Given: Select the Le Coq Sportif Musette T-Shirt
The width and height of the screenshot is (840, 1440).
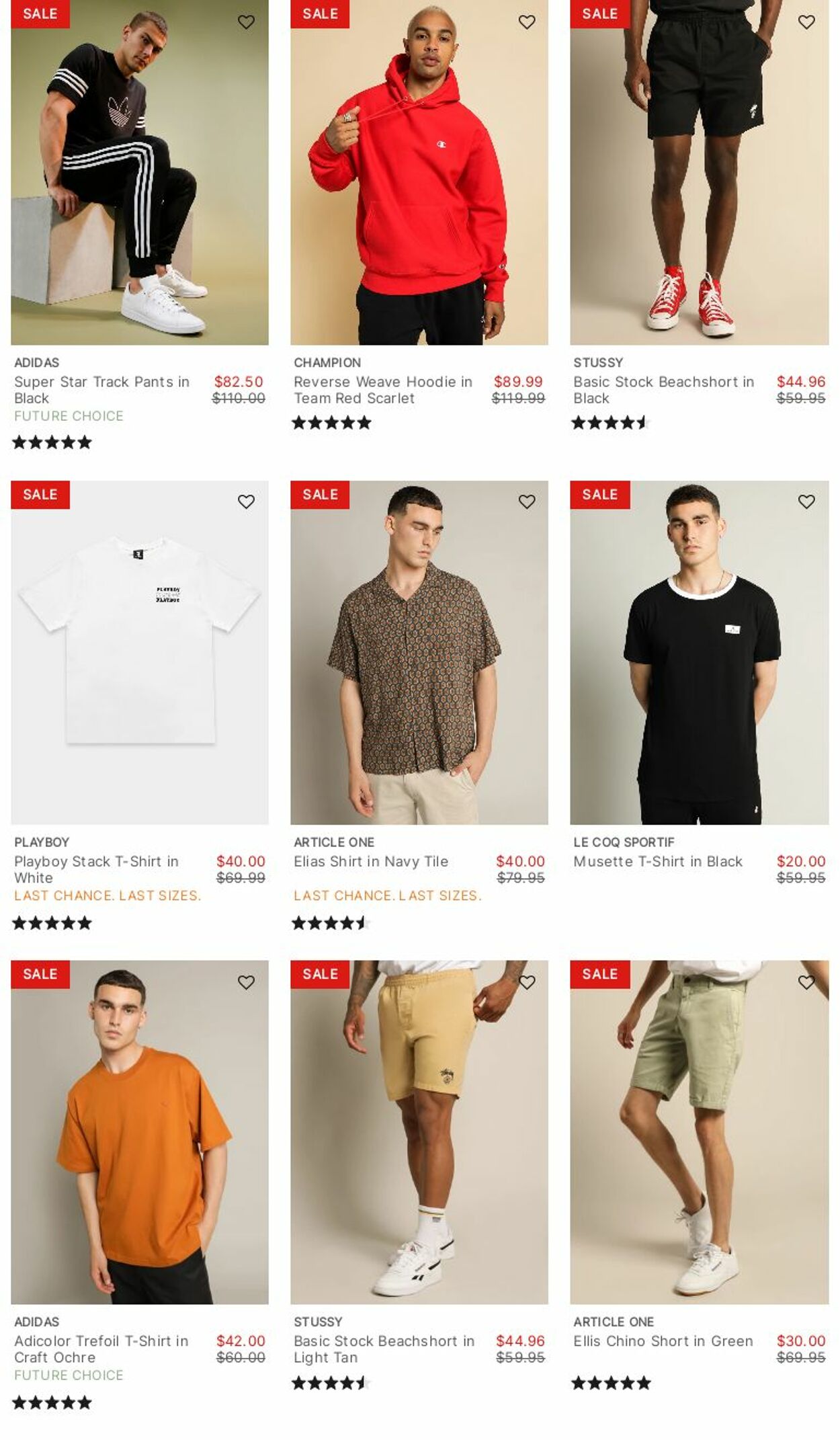Looking at the screenshot, I should click(x=658, y=861).
